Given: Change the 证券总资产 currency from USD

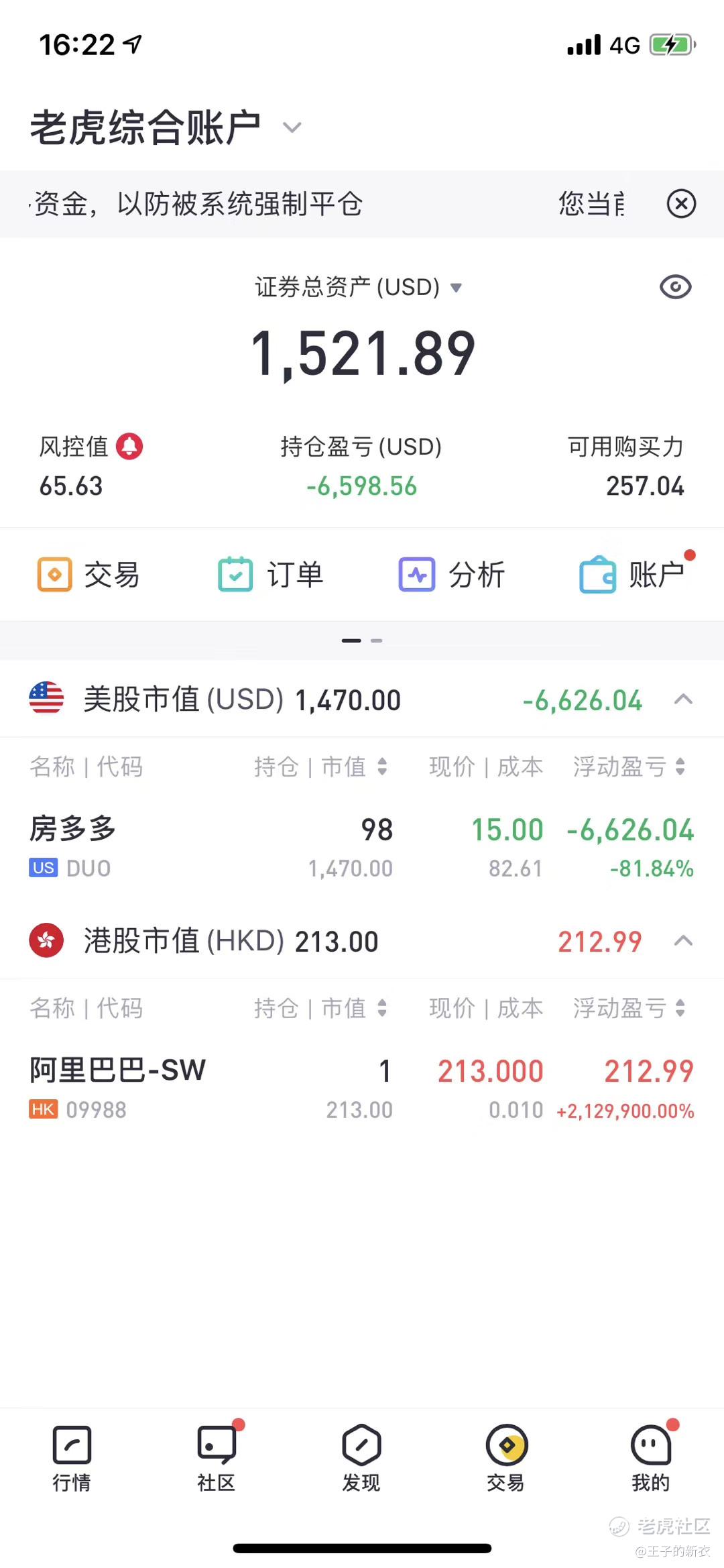Looking at the screenshot, I should pyautogui.click(x=456, y=288).
